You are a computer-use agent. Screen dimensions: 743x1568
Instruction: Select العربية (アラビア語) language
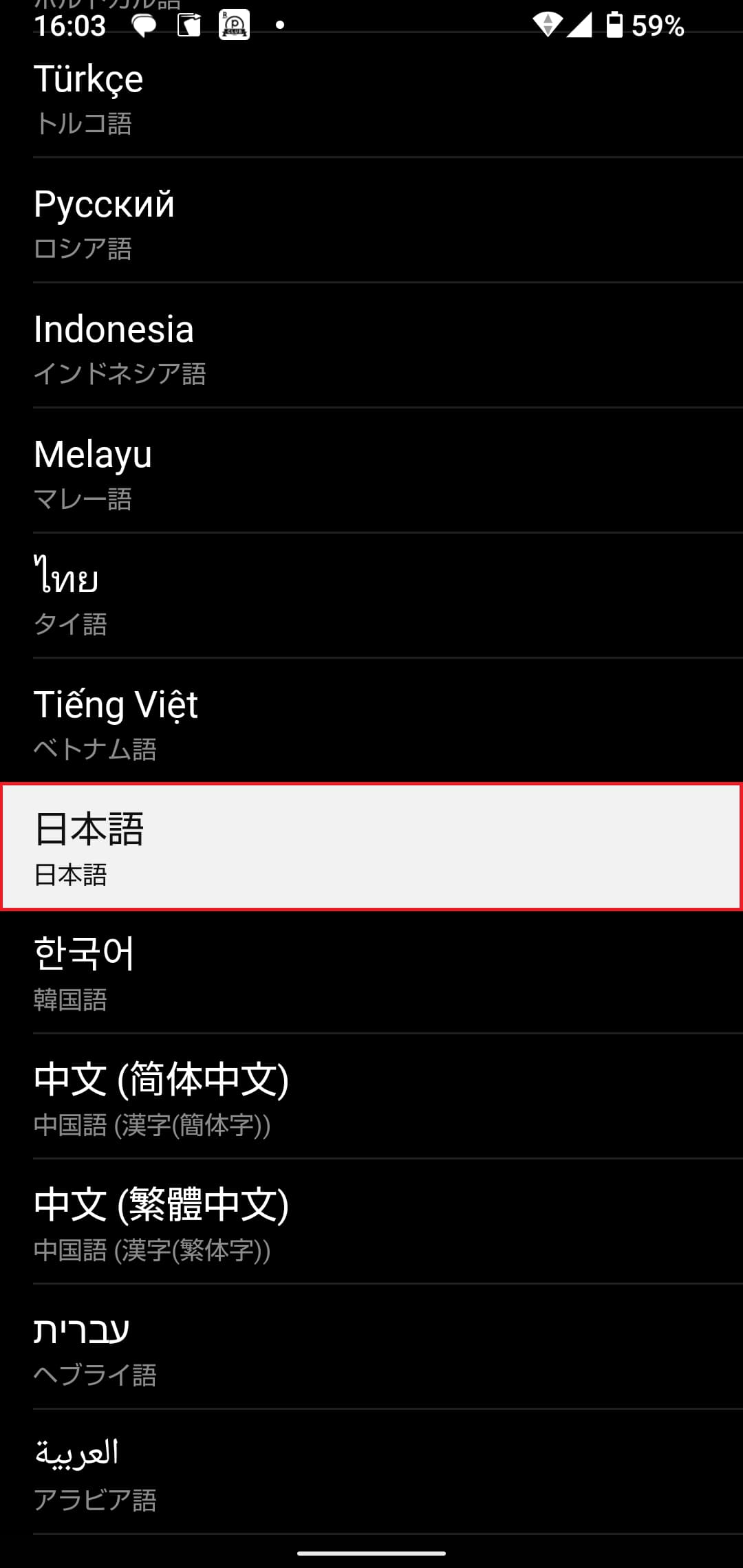pos(371,1473)
